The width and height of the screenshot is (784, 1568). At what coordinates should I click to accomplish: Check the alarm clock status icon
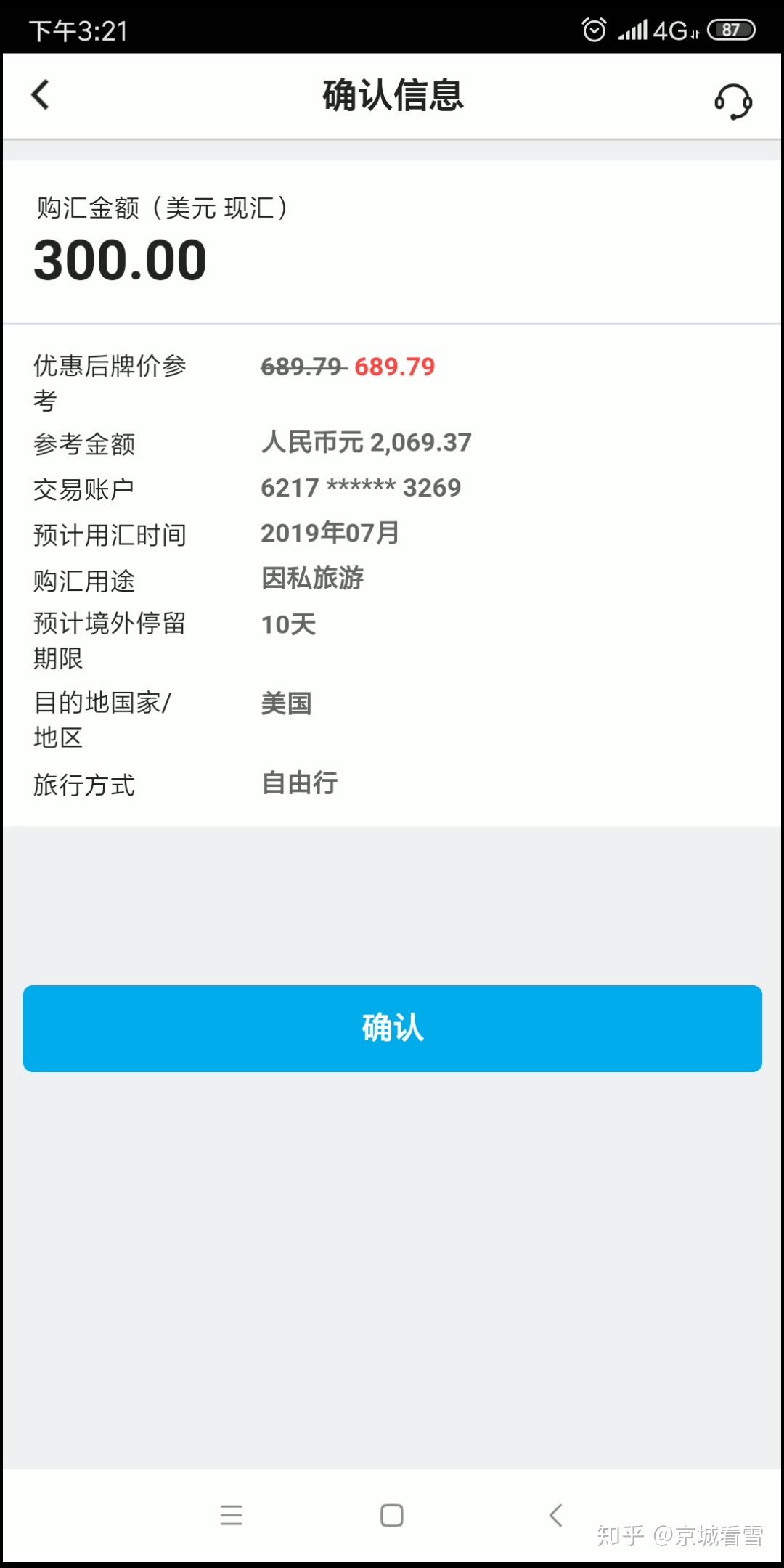point(593,30)
